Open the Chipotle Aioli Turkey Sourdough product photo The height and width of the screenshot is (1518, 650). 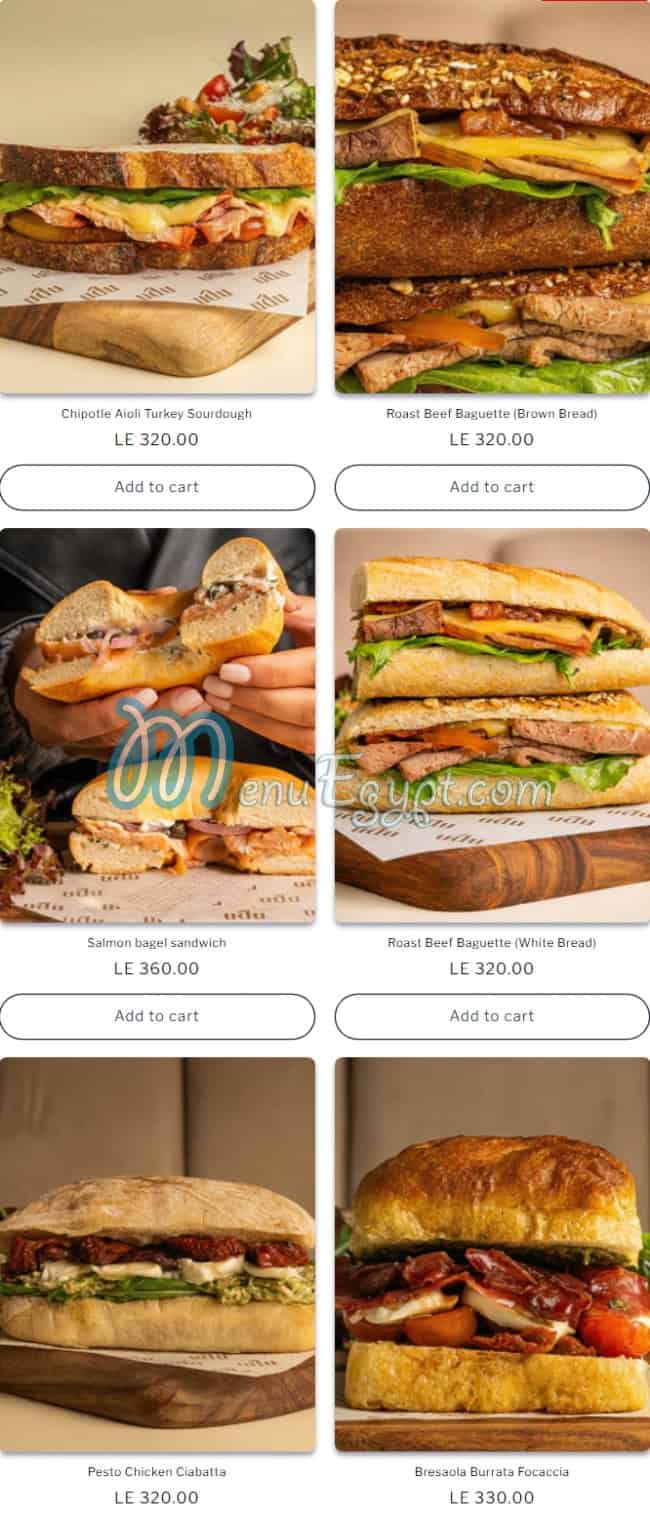tap(157, 196)
